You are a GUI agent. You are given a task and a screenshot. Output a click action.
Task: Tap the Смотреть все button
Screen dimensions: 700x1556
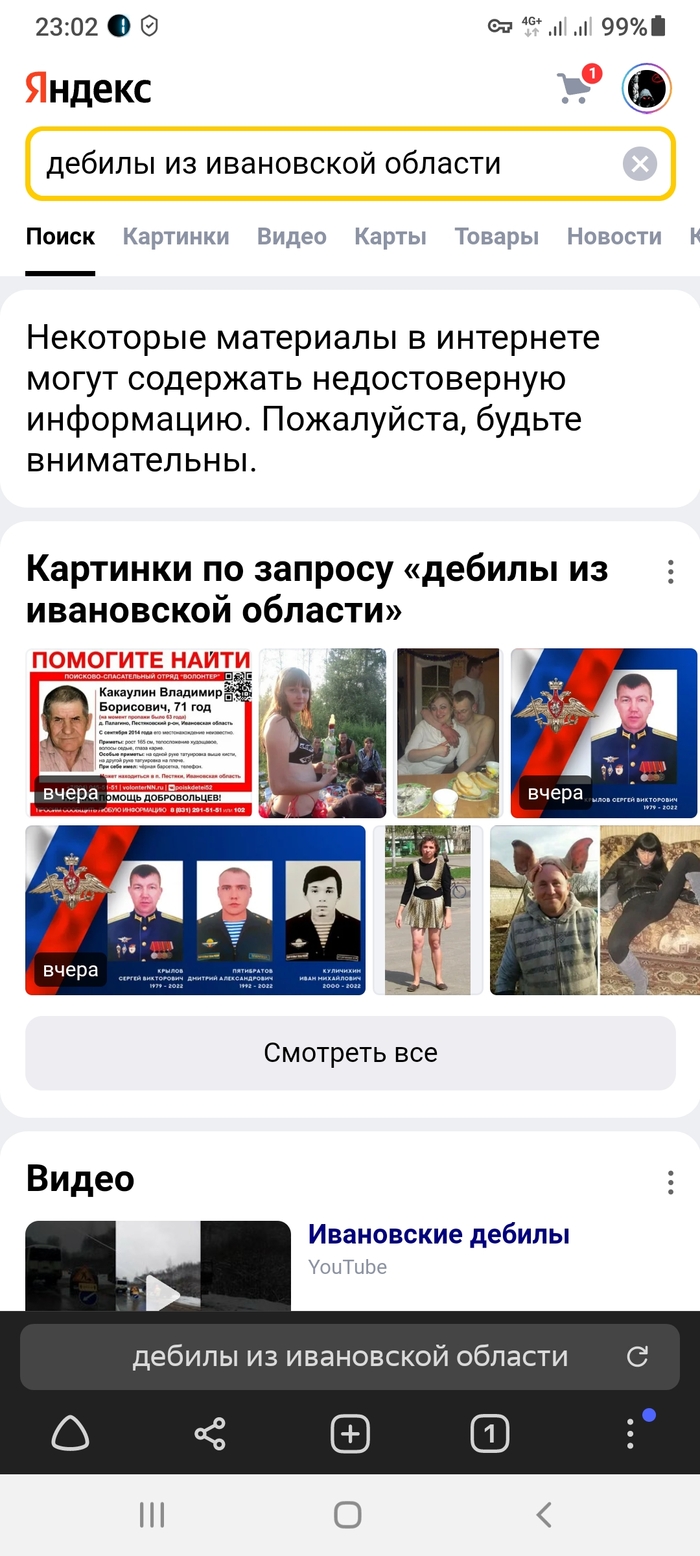[350, 1053]
